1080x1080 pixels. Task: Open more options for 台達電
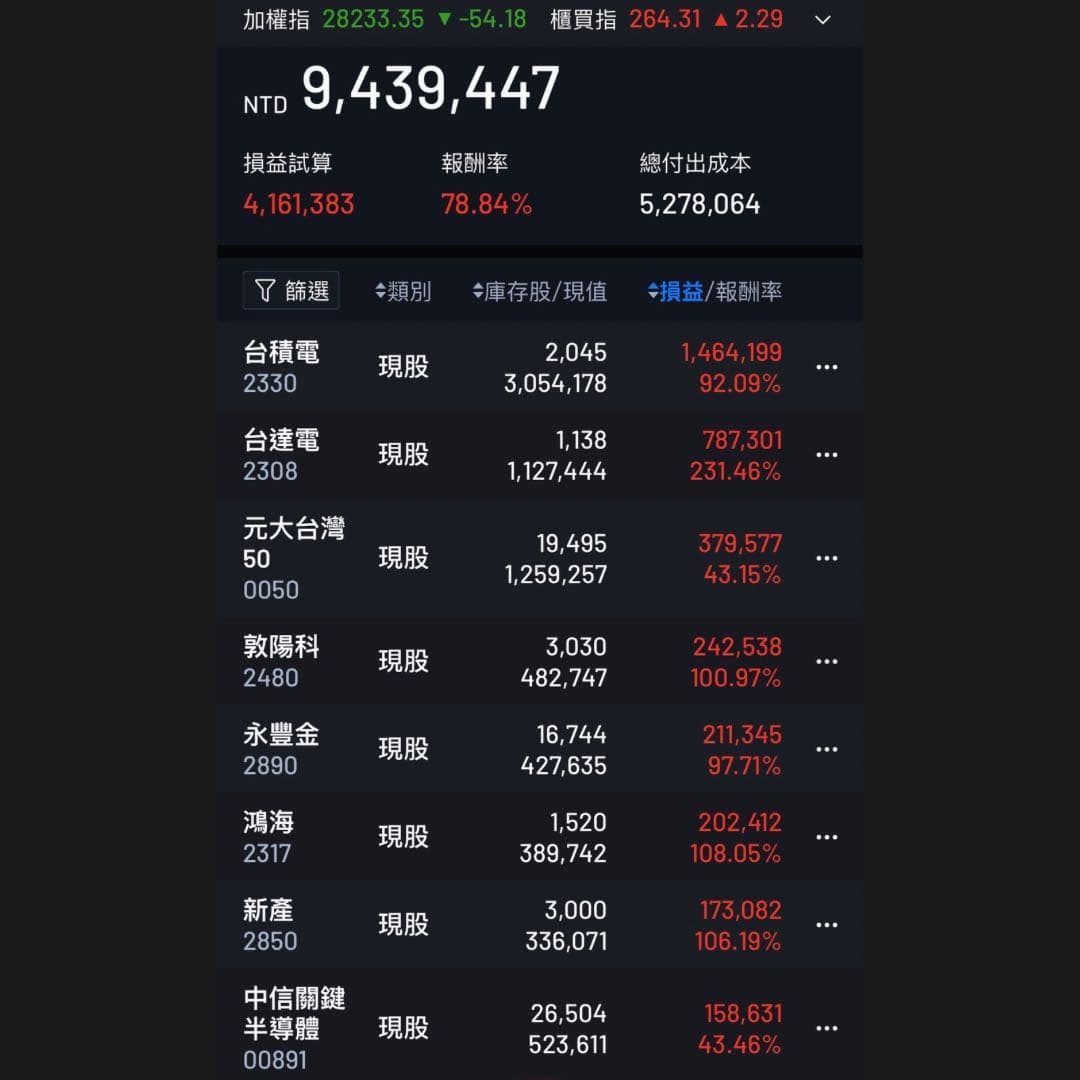point(826,455)
